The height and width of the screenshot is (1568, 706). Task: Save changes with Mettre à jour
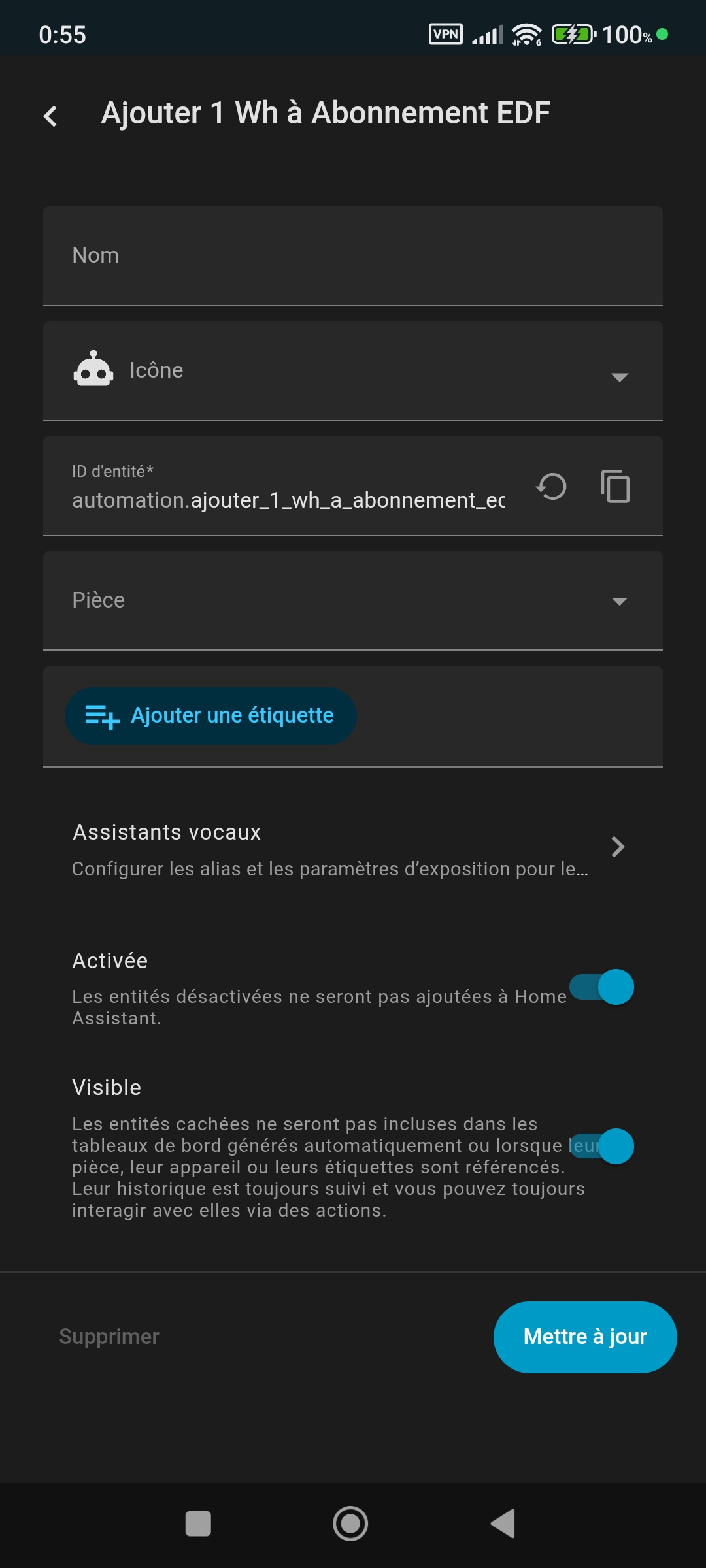(584, 1337)
